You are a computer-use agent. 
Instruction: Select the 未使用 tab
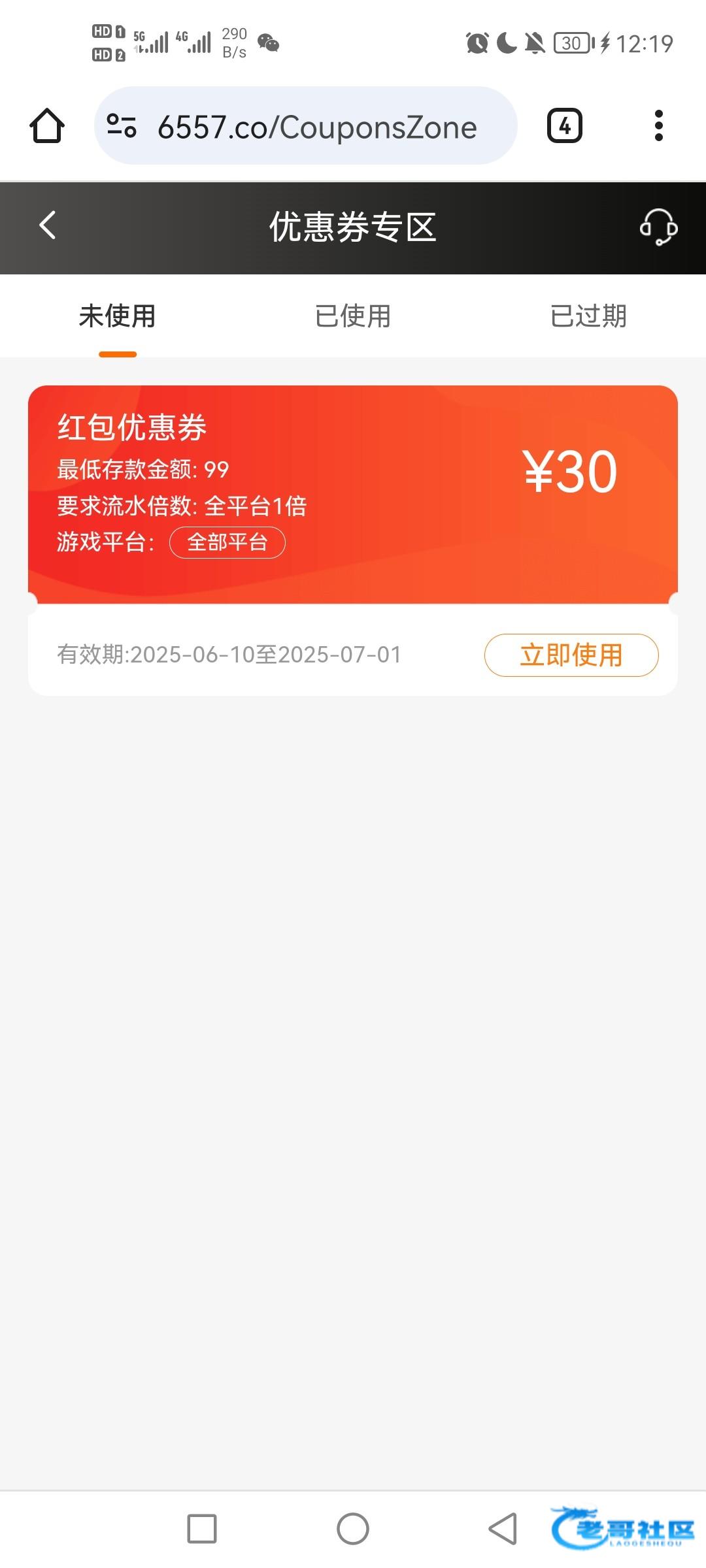[118, 317]
